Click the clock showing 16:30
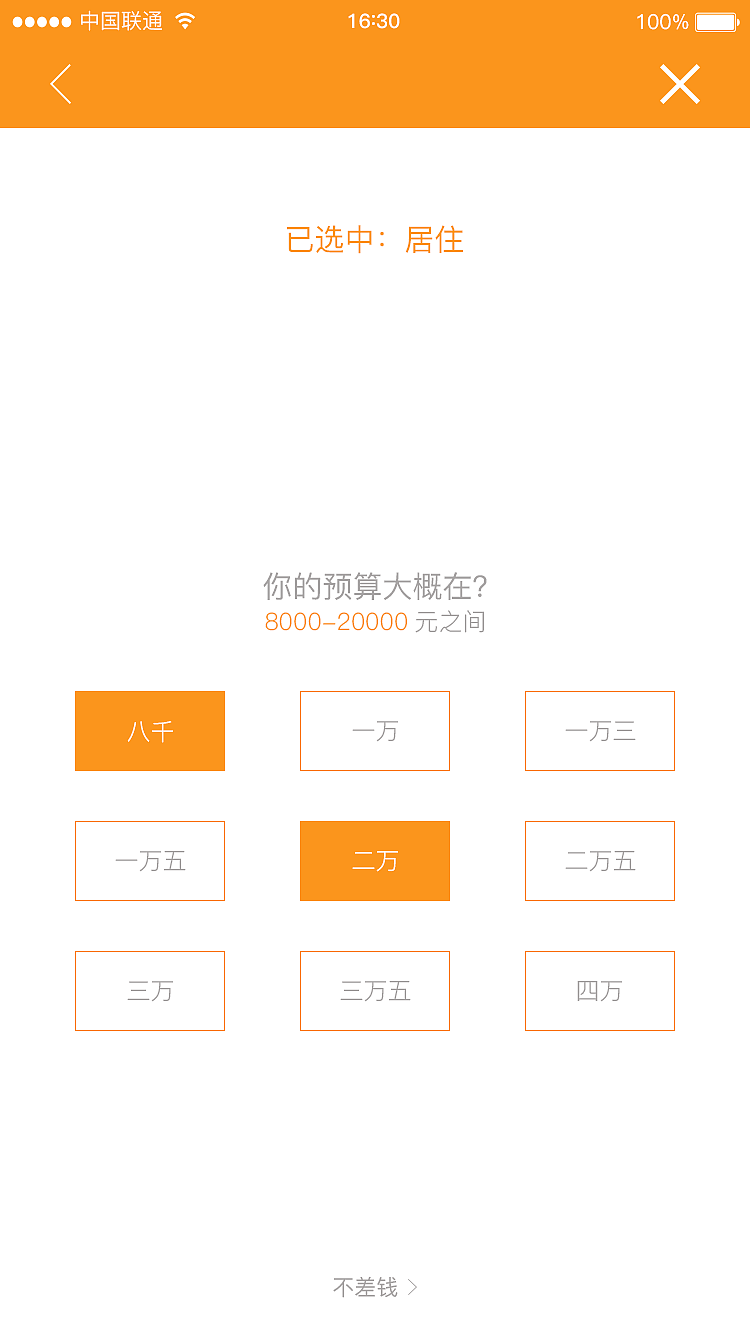The height and width of the screenshot is (1334, 750). pos(375,20)
